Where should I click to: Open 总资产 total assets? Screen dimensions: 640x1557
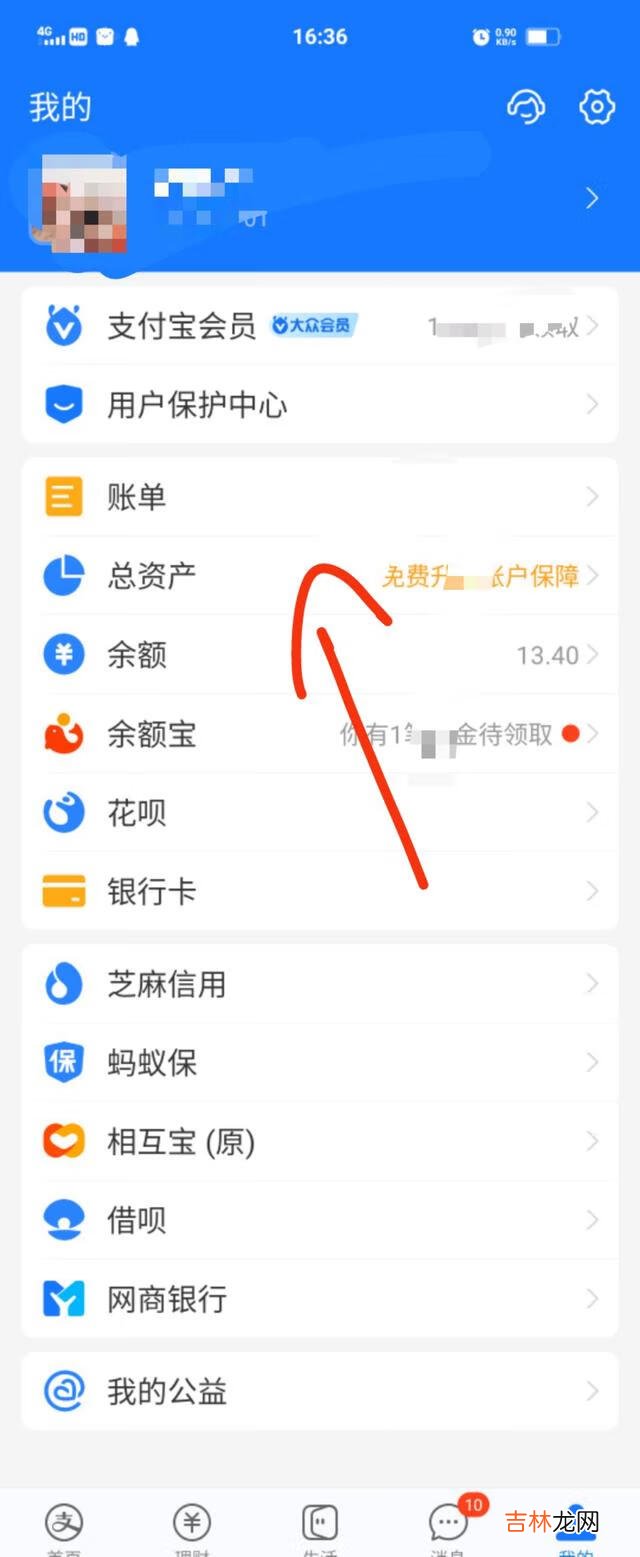coord(320,576)
